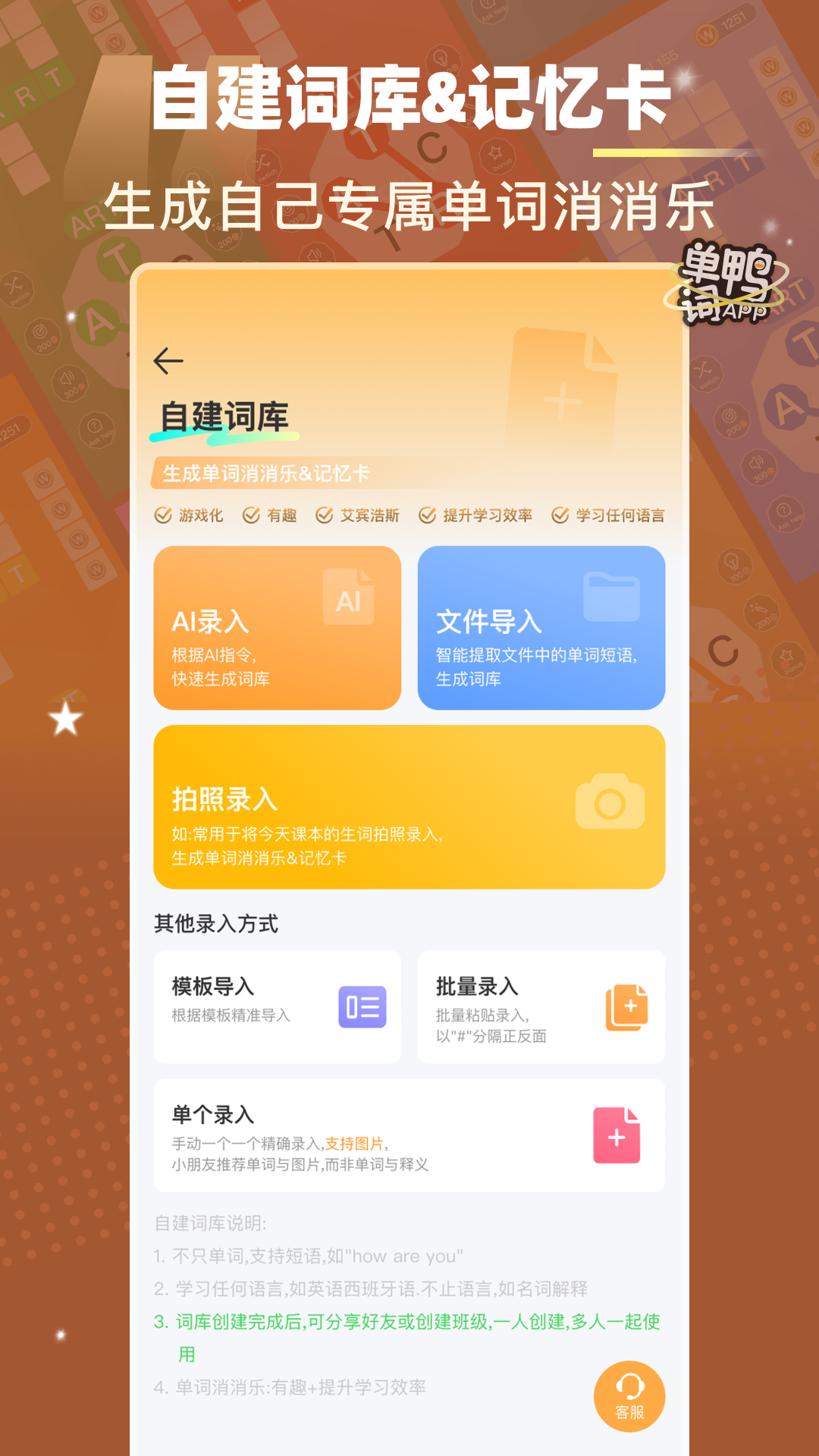
Task: Select the 自建词库 title tab
Action: (x=226, y=418)
